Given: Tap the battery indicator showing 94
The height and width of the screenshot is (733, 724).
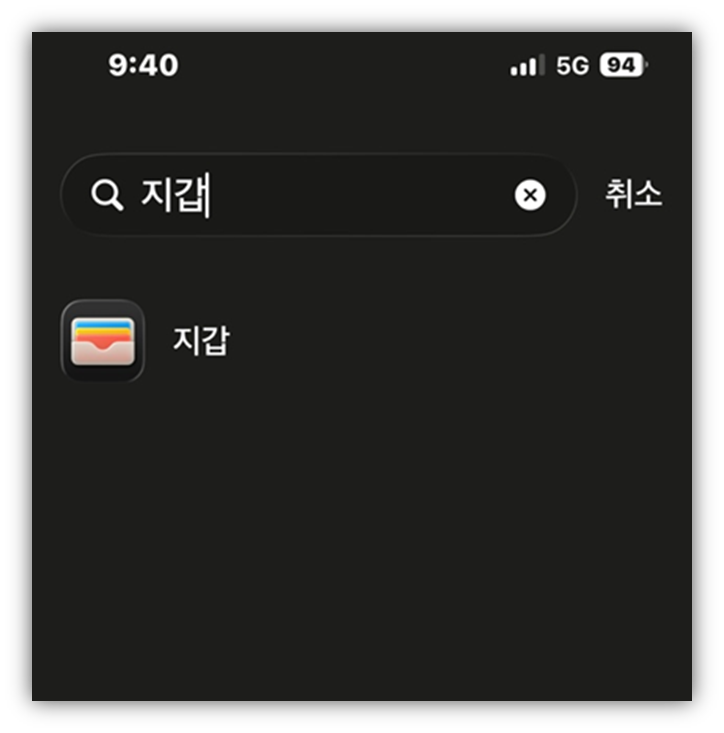Looking at the screenshot, I should point(623,66).
